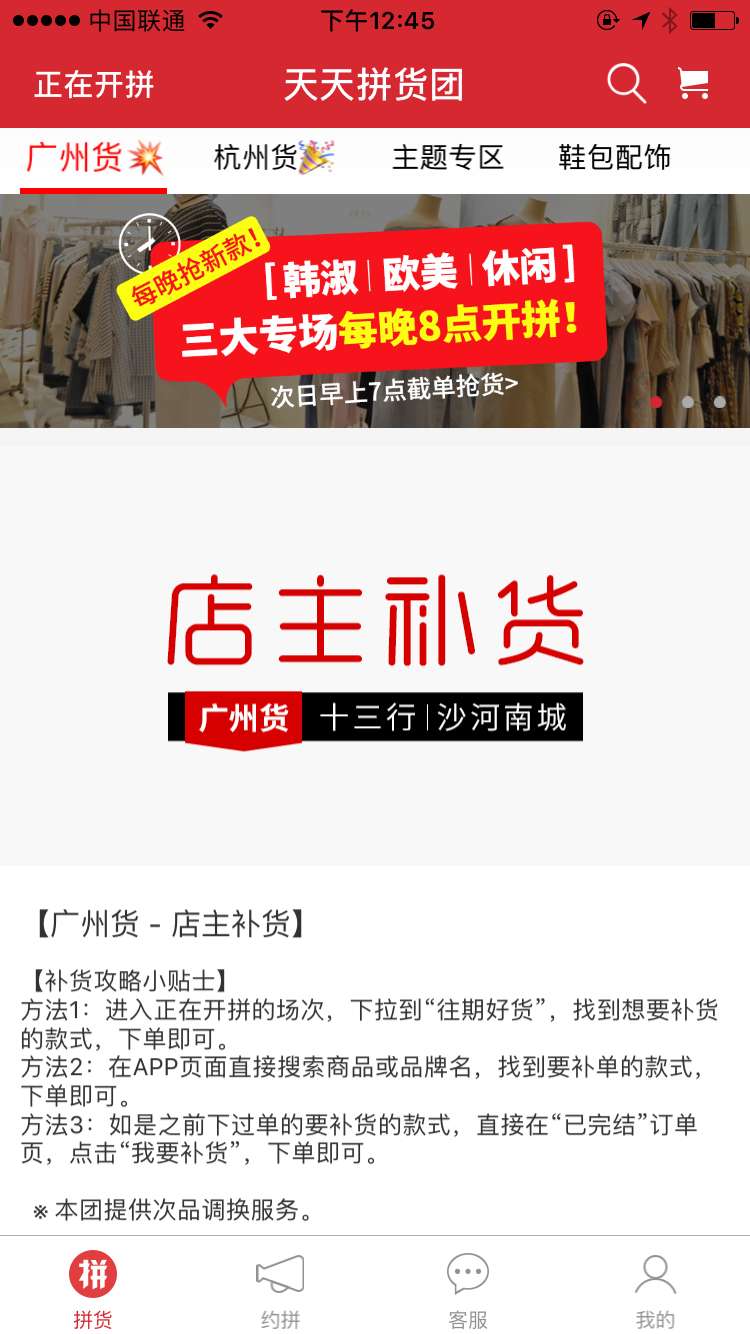Open the 客服 customer service tab
The image size is (750, 1334).
[x=467, y=1290]
